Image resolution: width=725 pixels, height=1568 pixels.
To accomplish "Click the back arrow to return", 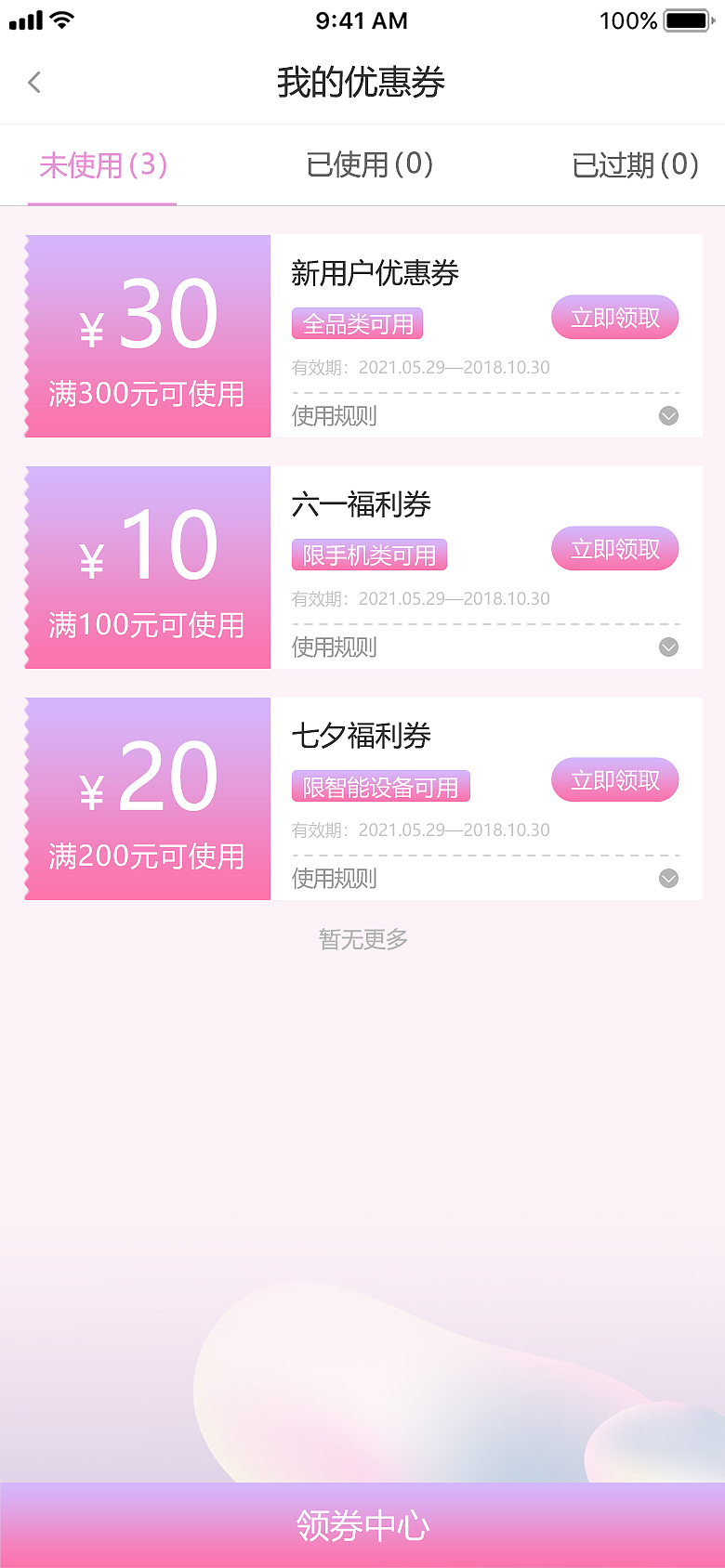I will 33,82.
